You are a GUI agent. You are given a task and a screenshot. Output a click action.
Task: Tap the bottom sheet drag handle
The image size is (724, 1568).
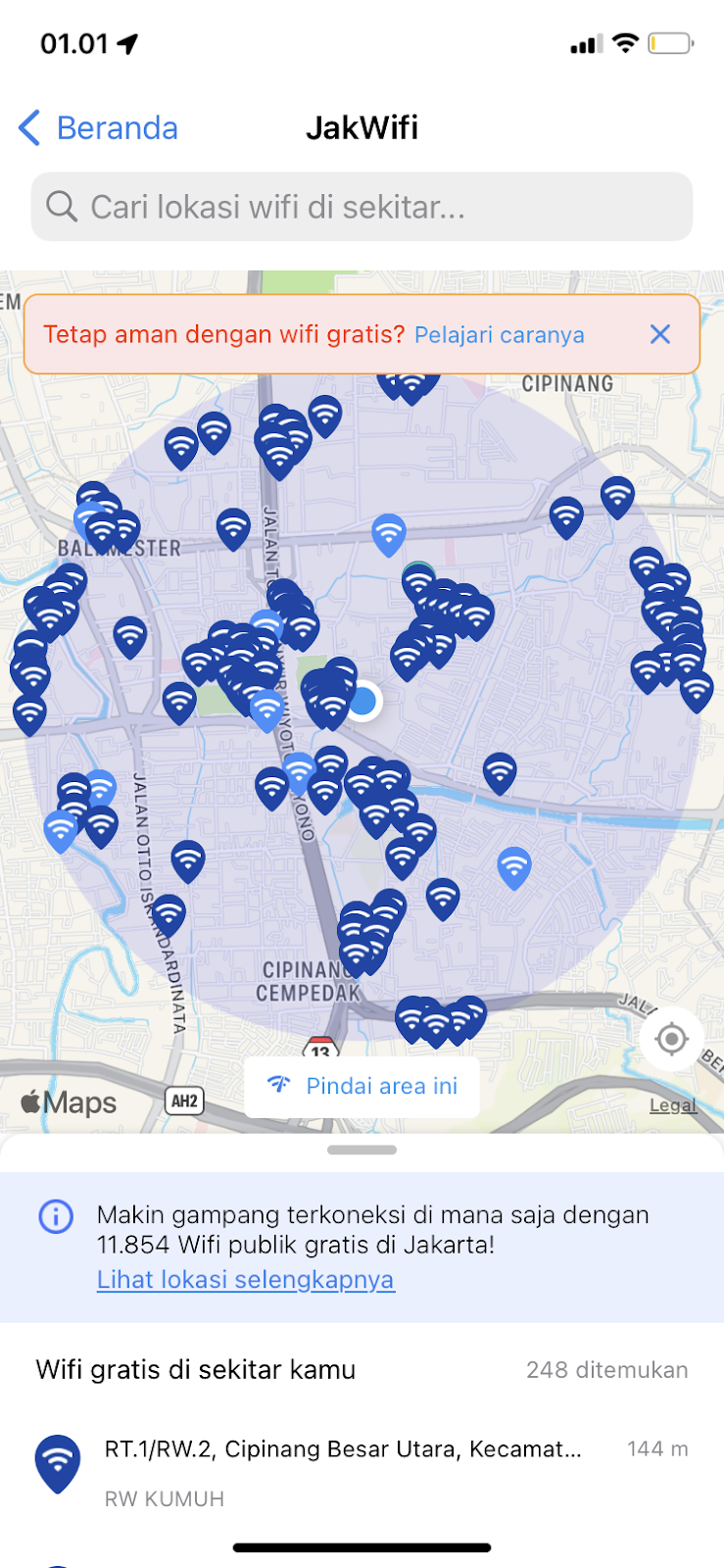362,1150
